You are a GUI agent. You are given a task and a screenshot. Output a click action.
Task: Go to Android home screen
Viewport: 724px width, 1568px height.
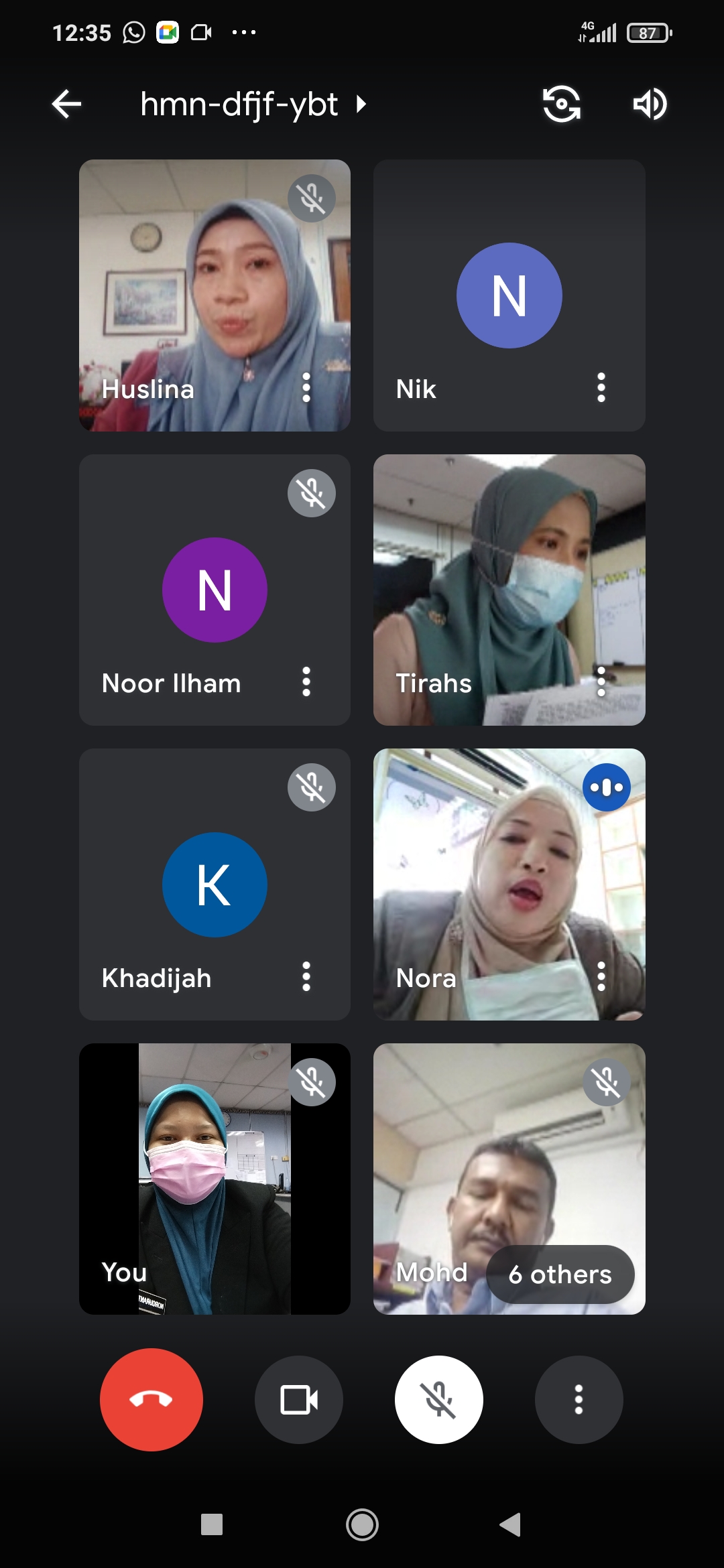point(362,1525)
